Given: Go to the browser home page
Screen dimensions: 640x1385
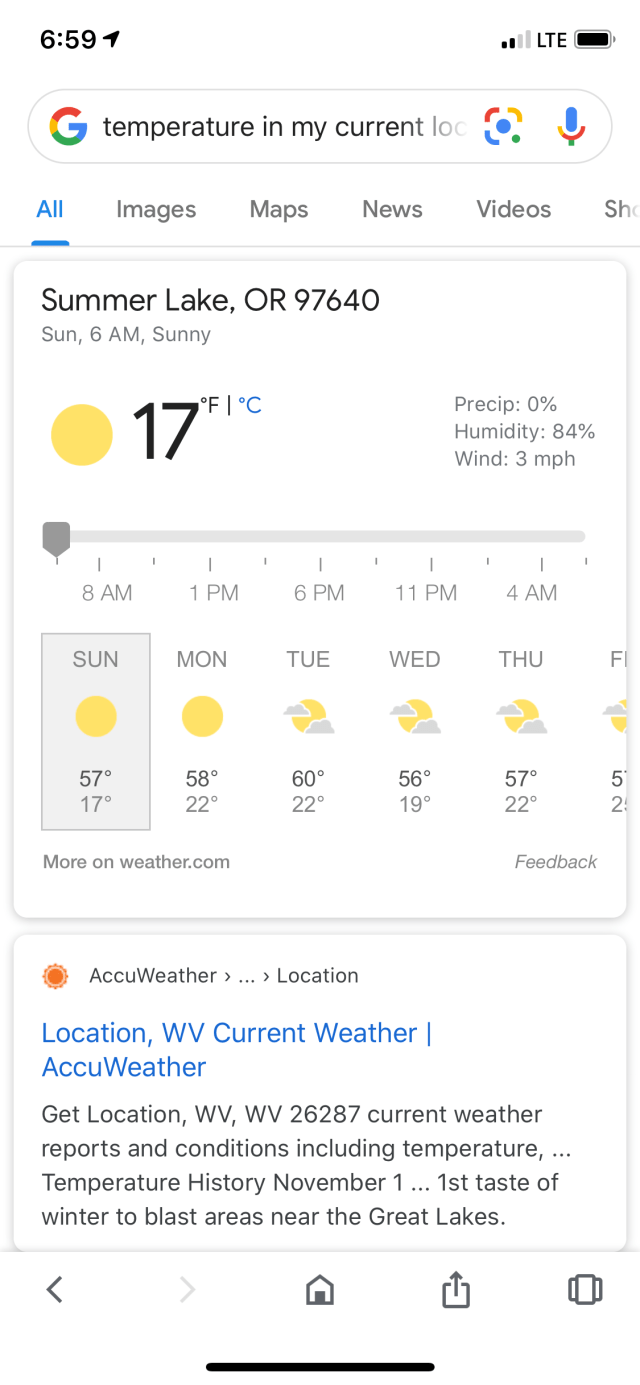Looking at the screenshot, I should 319,1290.
